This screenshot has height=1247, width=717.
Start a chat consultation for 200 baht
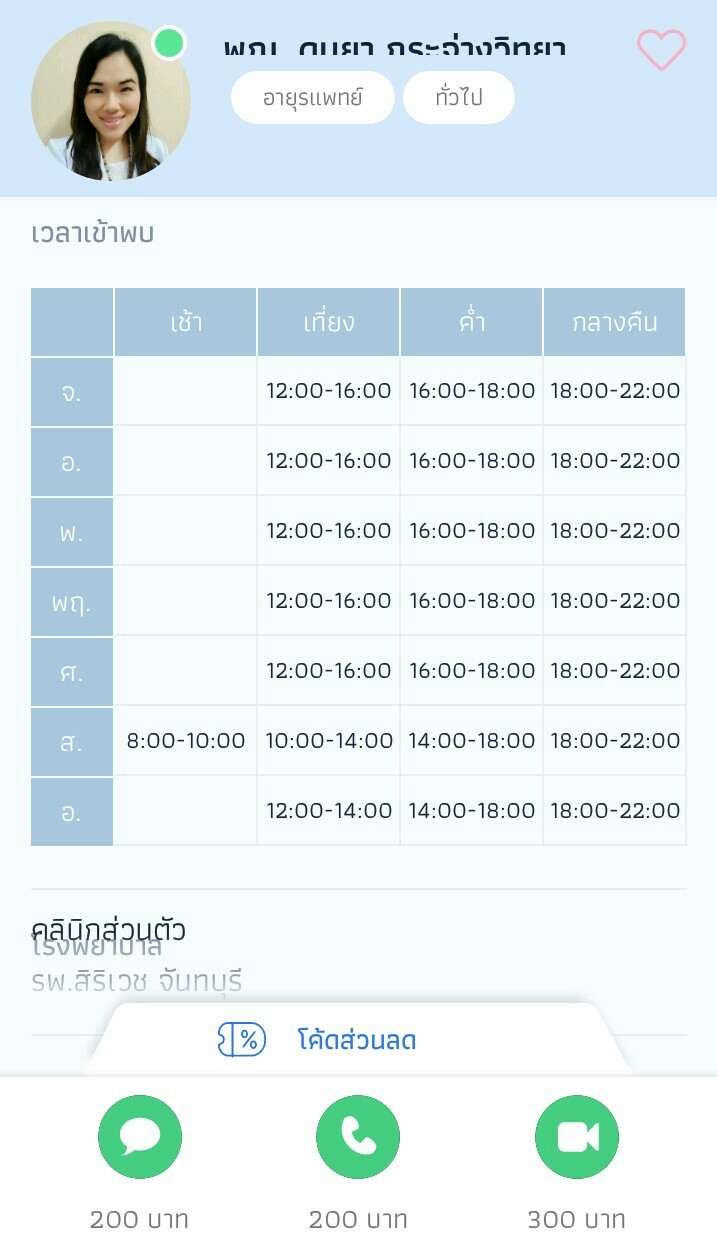(x=140, y=1137)
